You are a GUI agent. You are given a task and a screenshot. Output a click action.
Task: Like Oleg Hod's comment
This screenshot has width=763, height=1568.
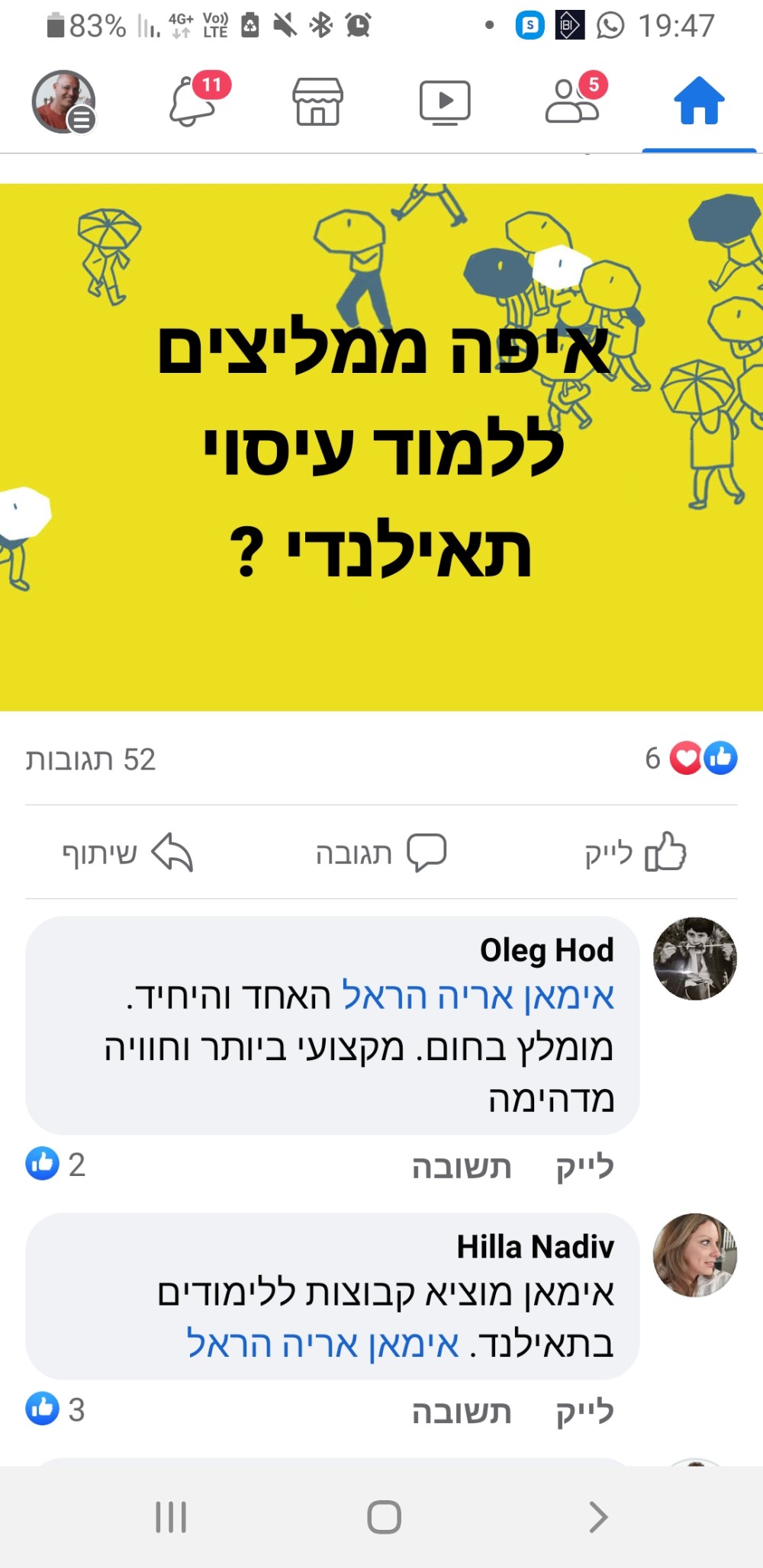point(584,1166)
